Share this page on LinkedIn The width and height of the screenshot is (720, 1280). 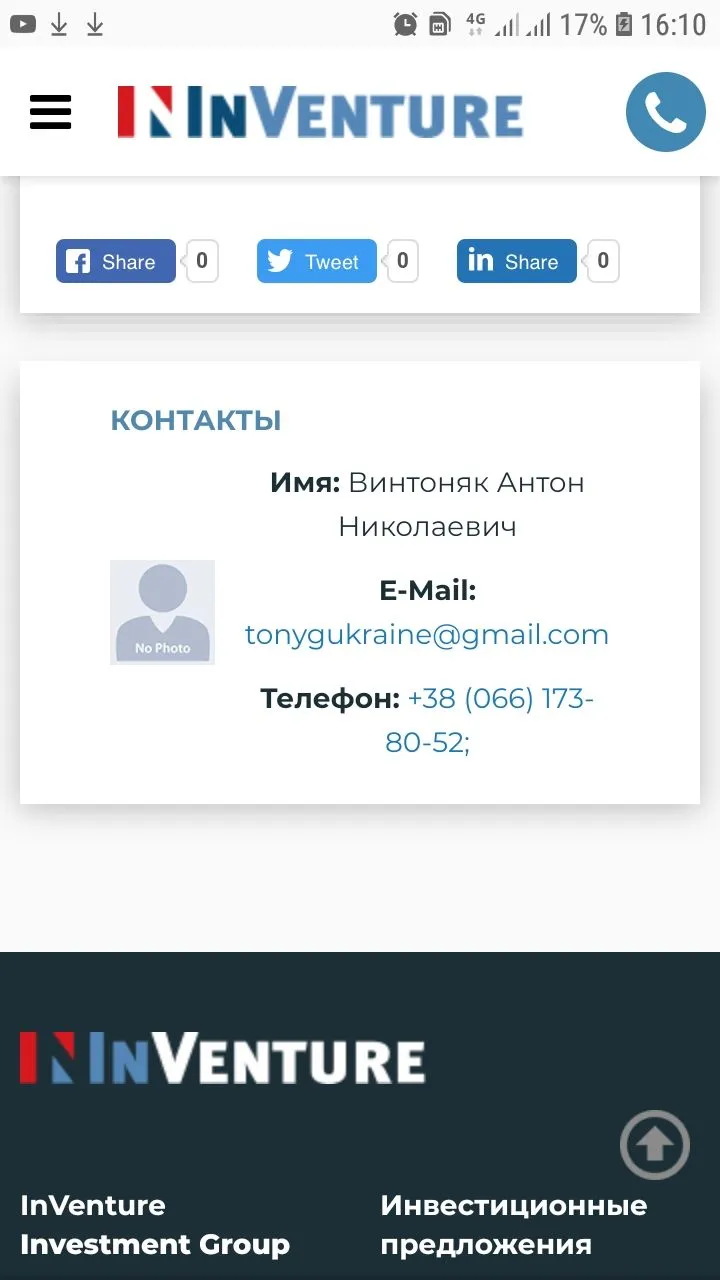coord(516,261)
